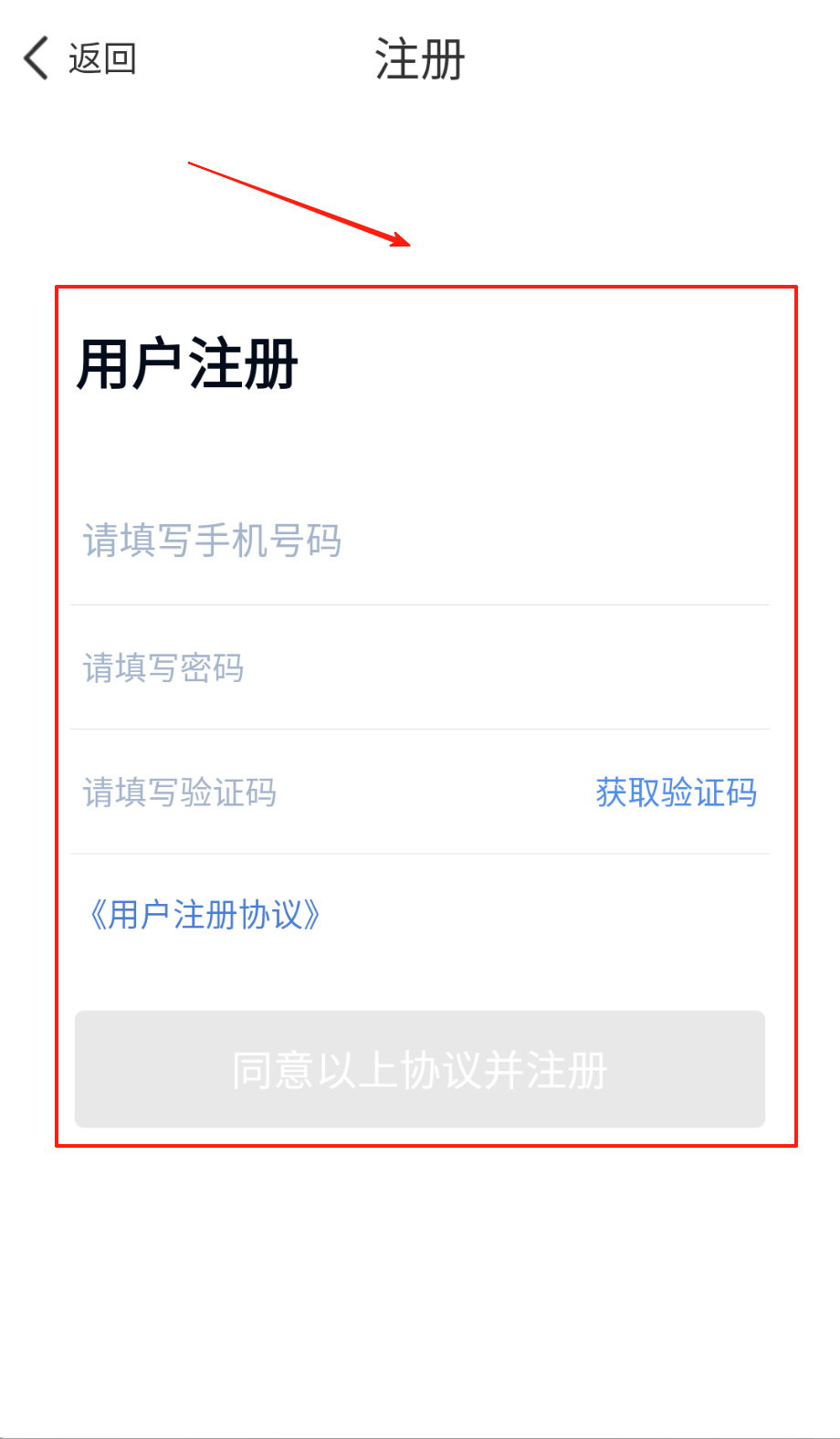Image resolution: width=840 pixels, height=1439 pixels.
Task: Open the 《用户注册协议》 link
Action: (203, 915)
